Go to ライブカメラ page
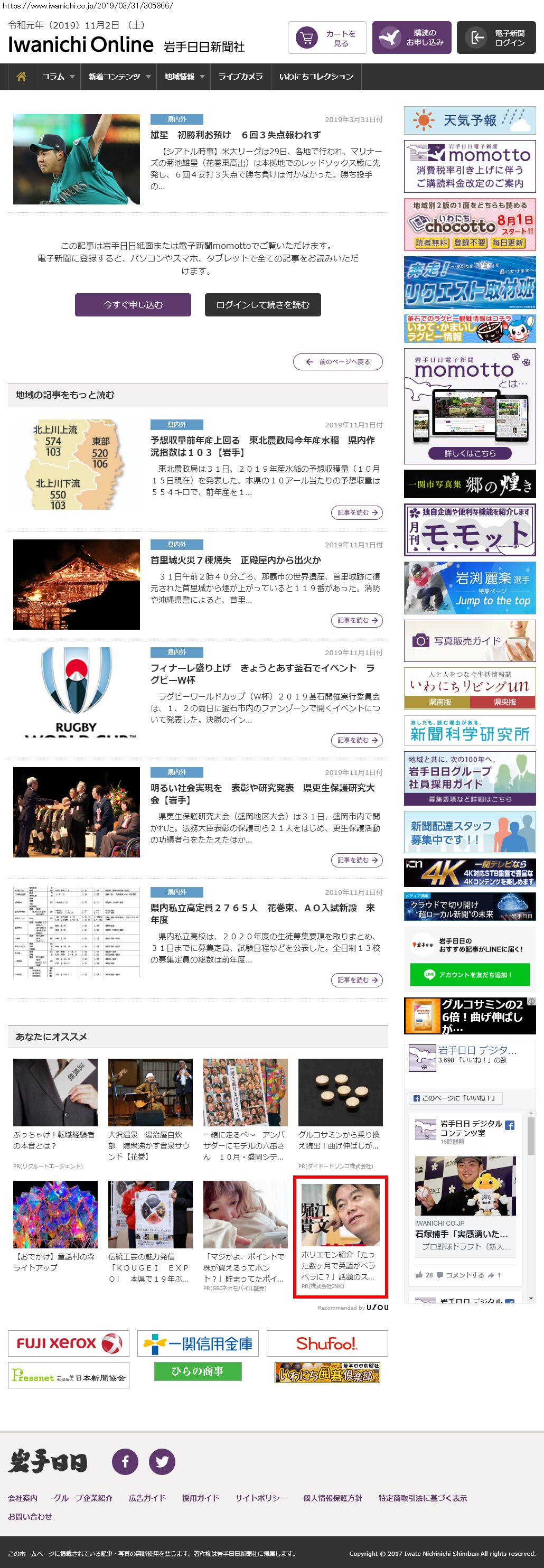 coord(240,77)
